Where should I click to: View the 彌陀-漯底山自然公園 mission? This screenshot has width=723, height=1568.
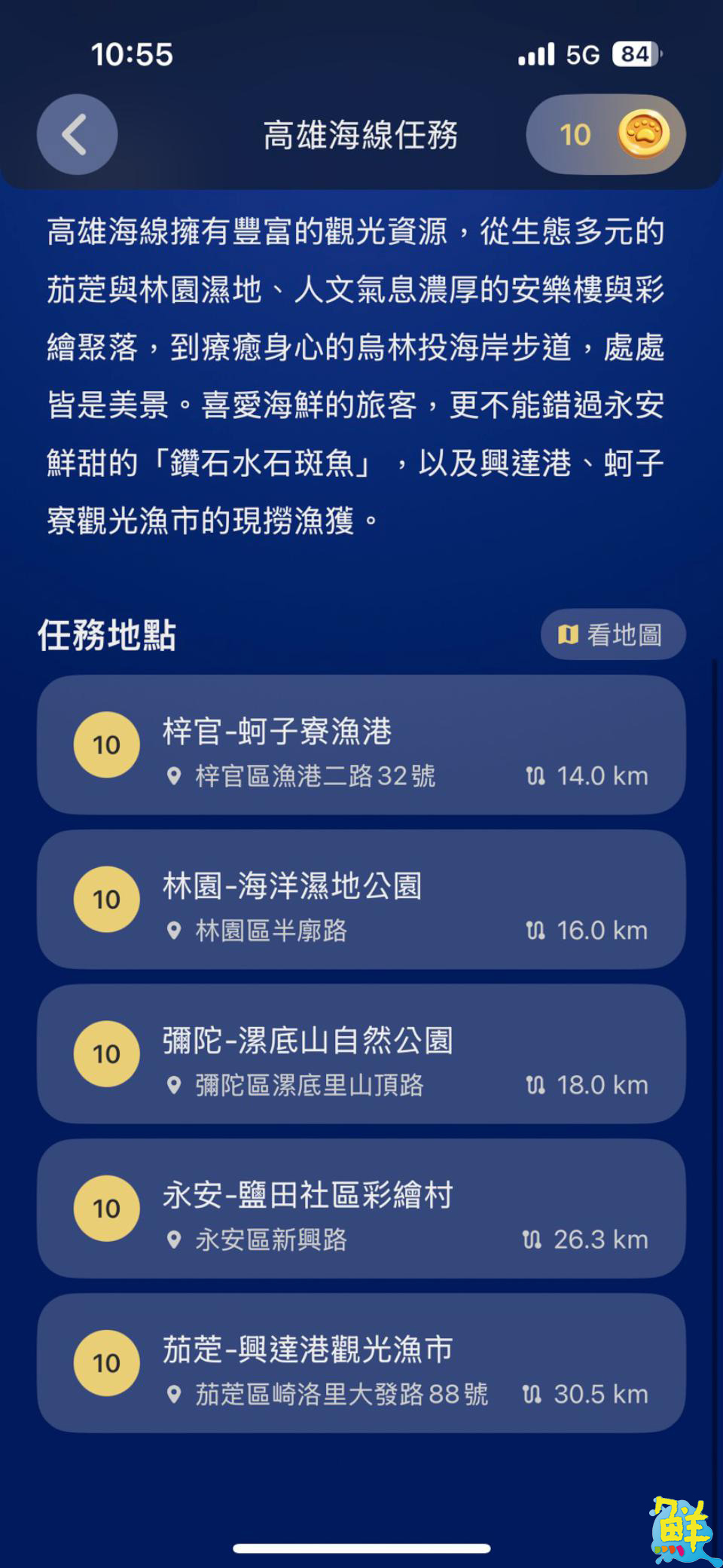click(361, 1053)
